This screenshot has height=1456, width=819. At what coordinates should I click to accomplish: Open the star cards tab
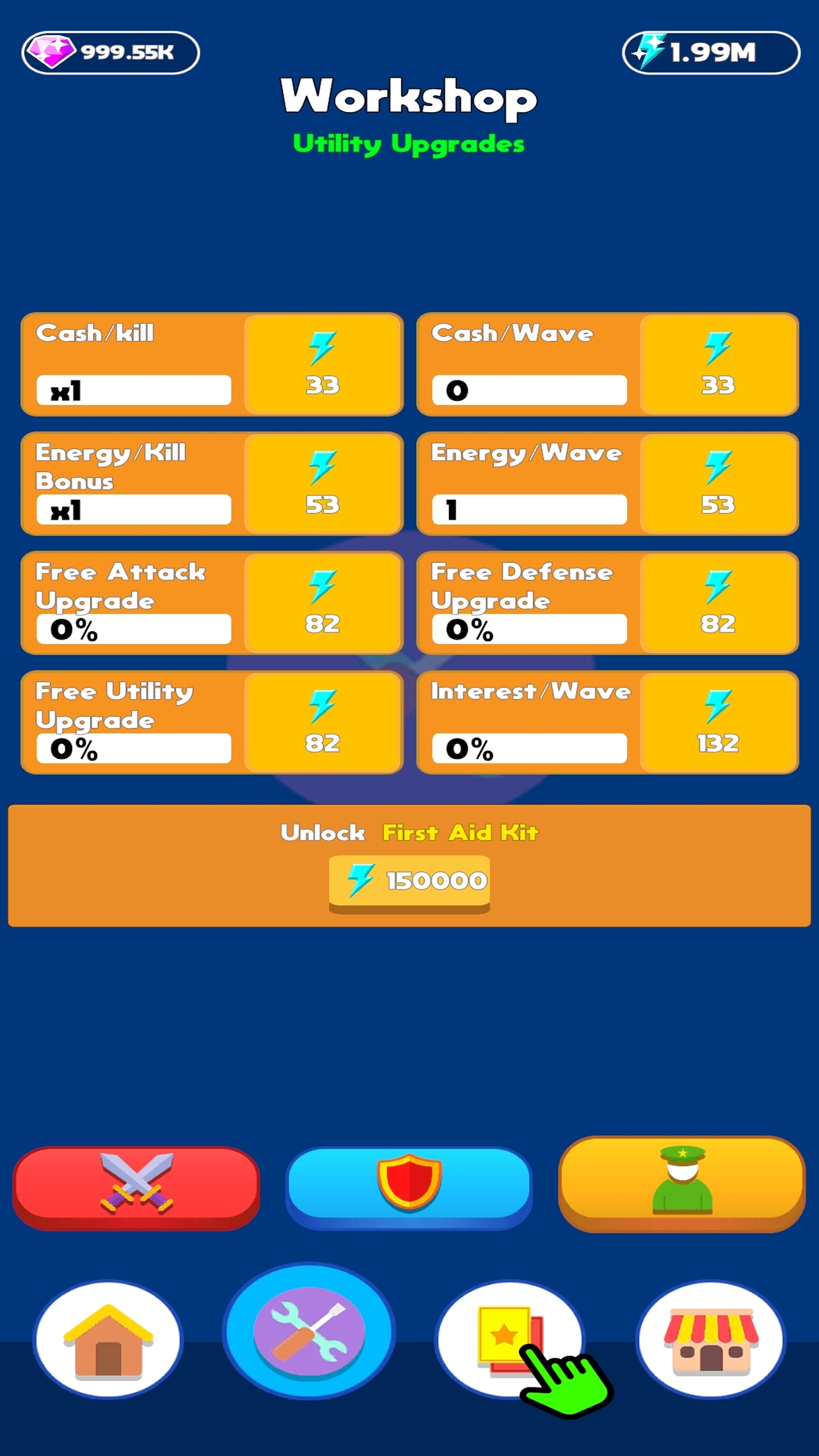(x=510, y=1339)
